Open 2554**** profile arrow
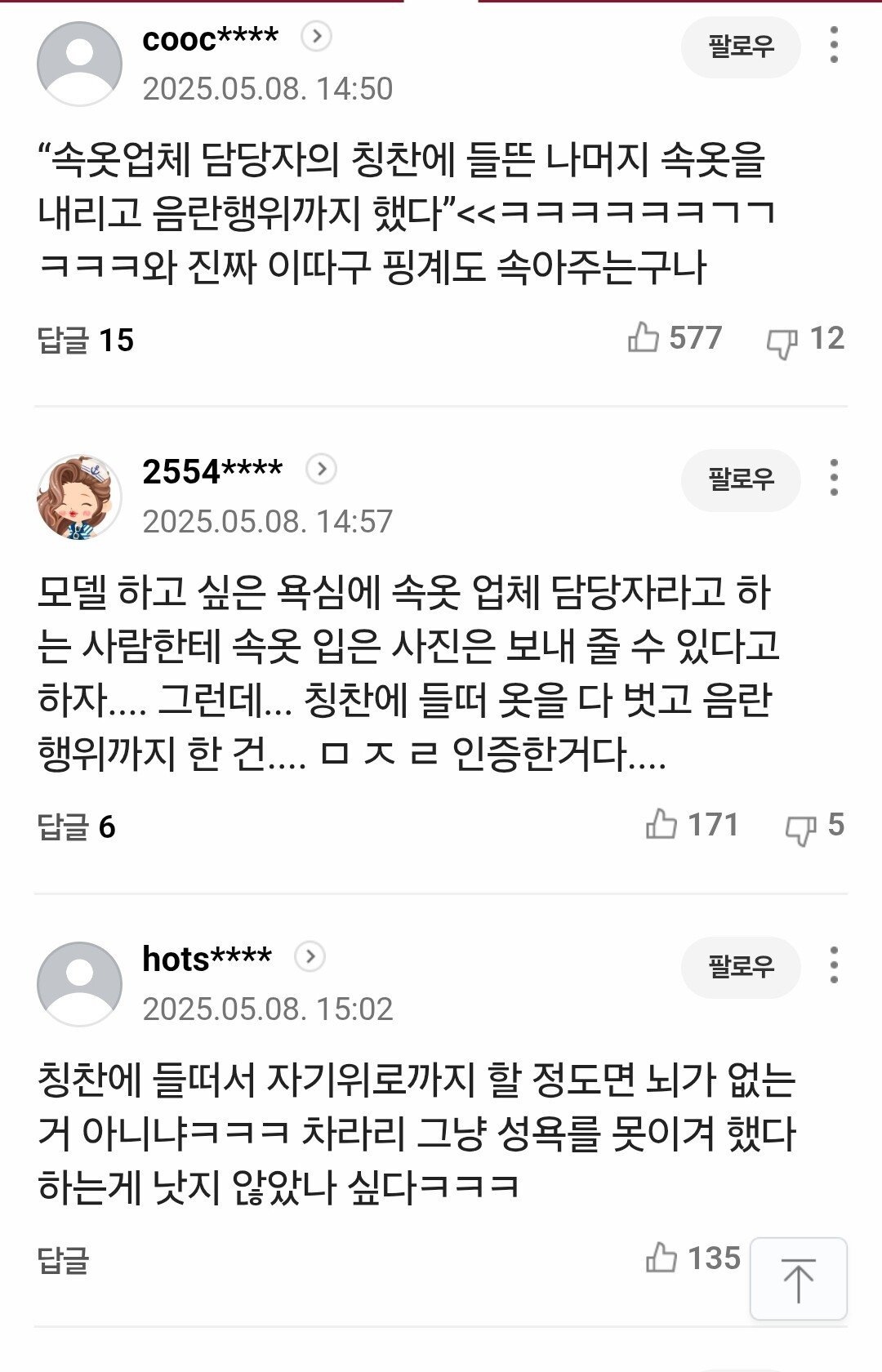 tap(321, 469)
